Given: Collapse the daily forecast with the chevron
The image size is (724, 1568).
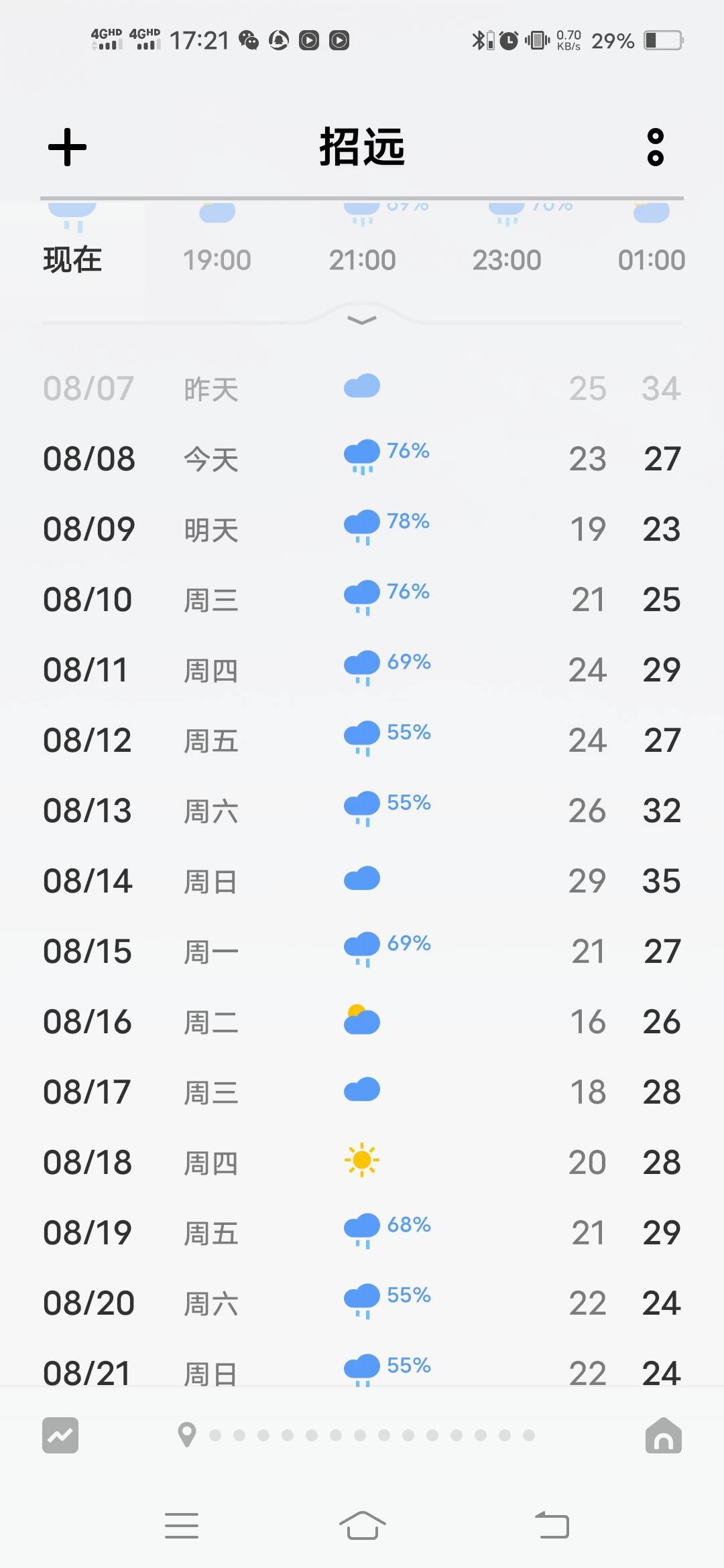Looking at the screenshot, I should [362, 320].
